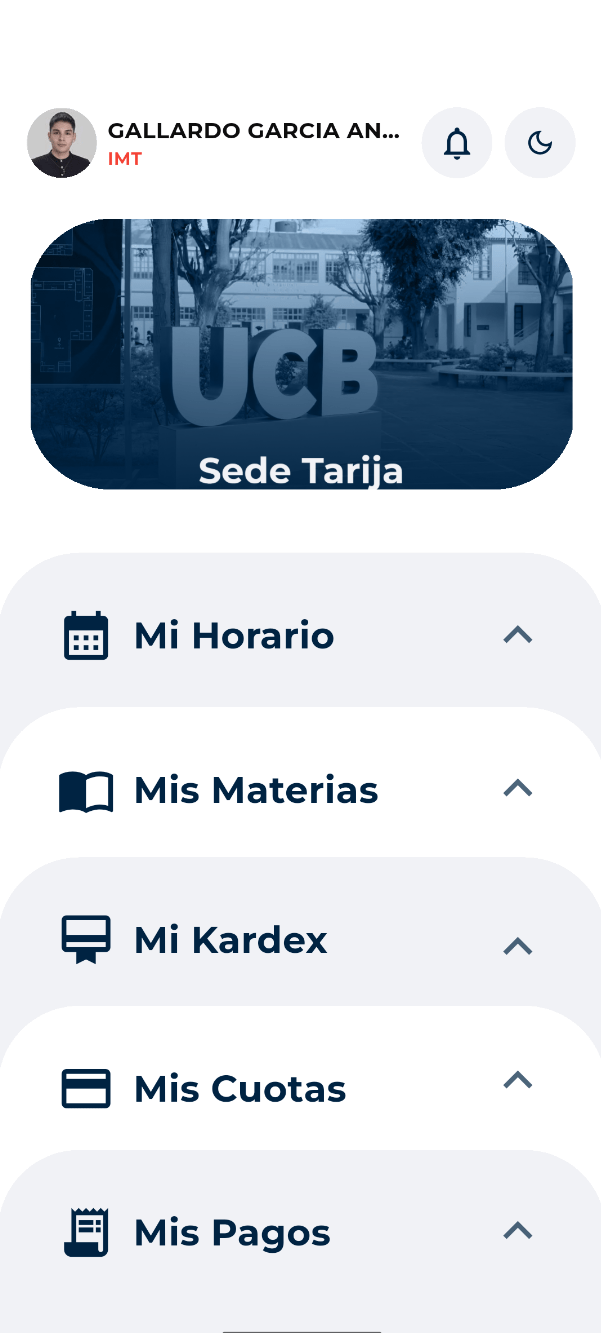
Task: Toggle dark mode with the moon icon
Action: coord(540,143)
